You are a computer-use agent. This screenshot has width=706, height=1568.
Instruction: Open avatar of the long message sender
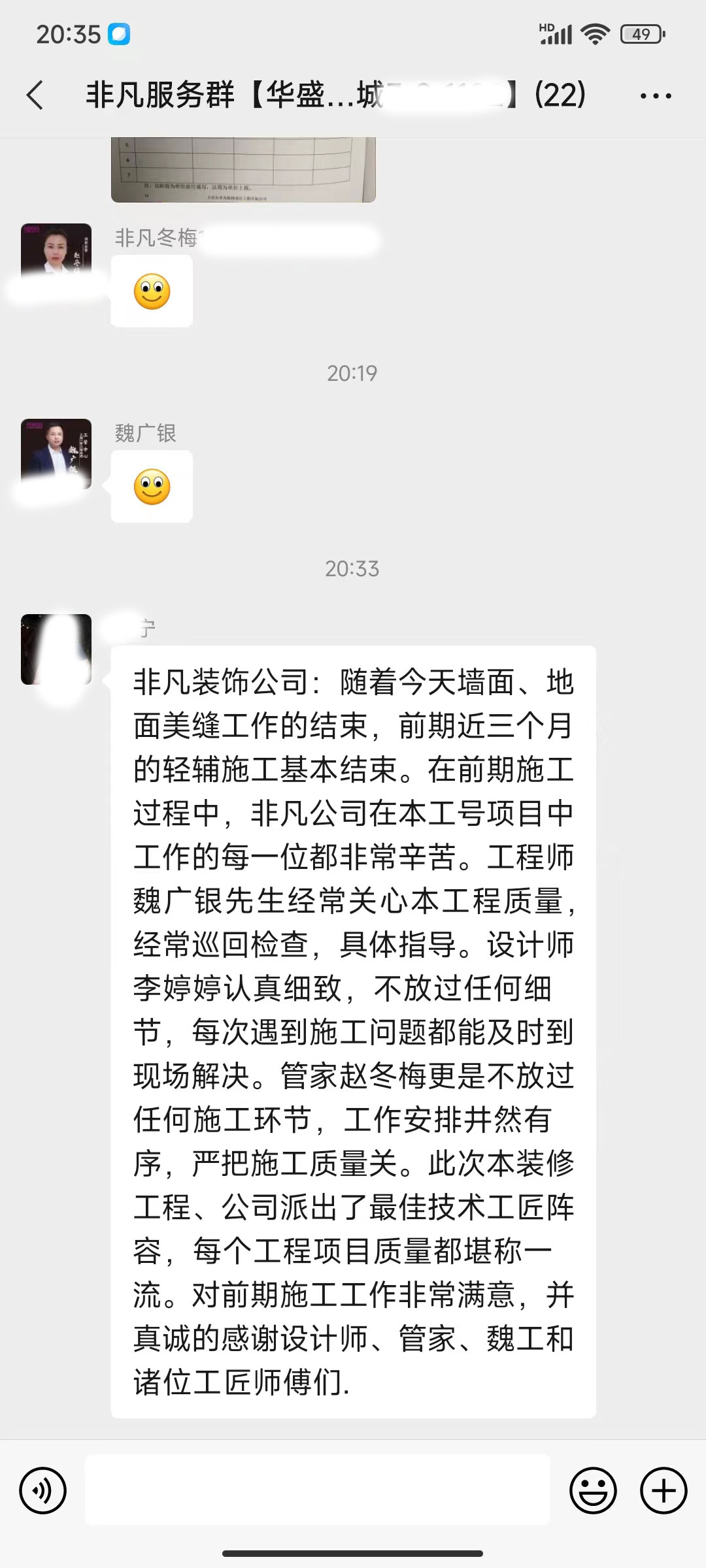click(56, 649)
